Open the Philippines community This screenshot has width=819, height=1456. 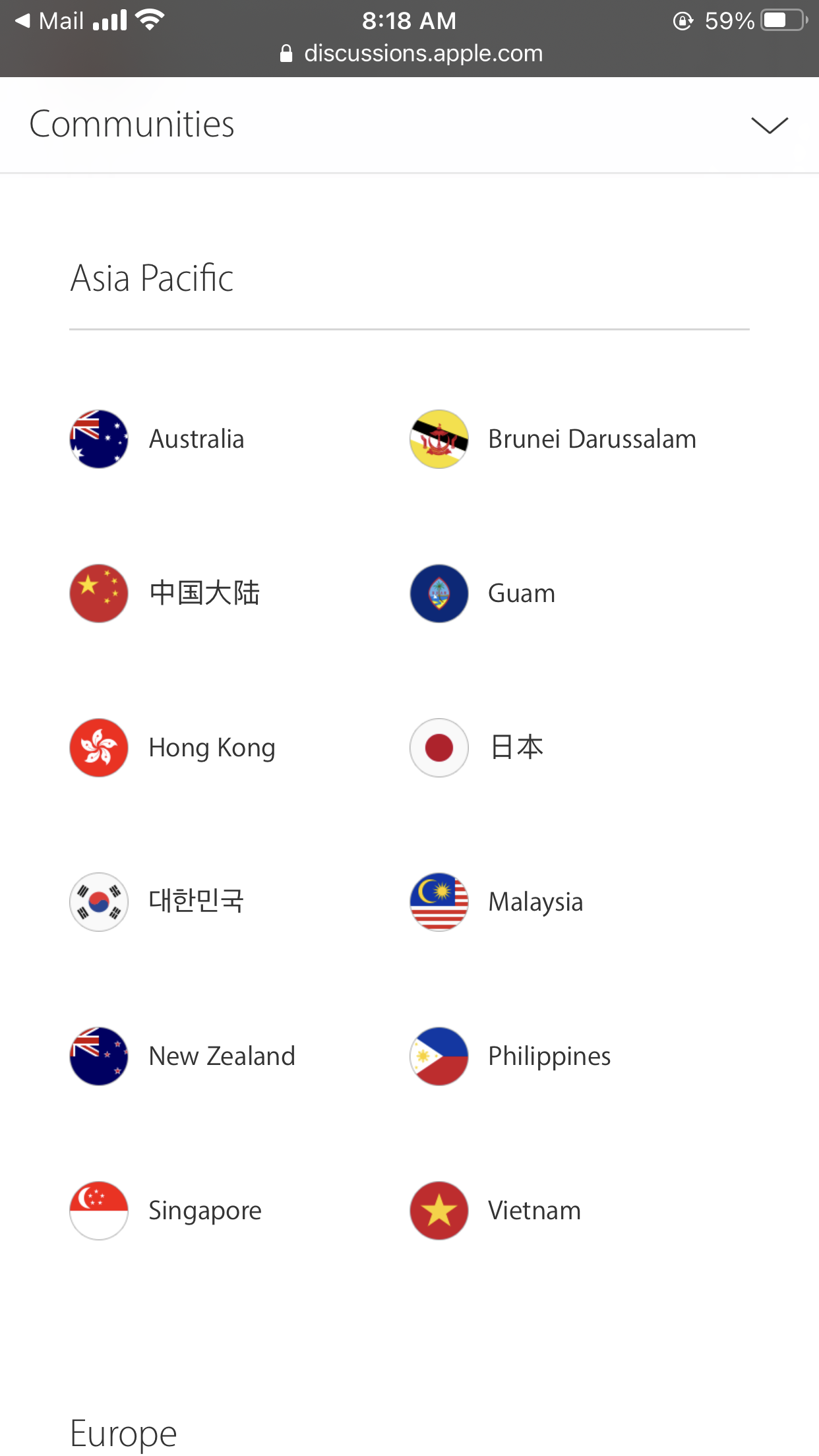click(x=549, y=1056)
